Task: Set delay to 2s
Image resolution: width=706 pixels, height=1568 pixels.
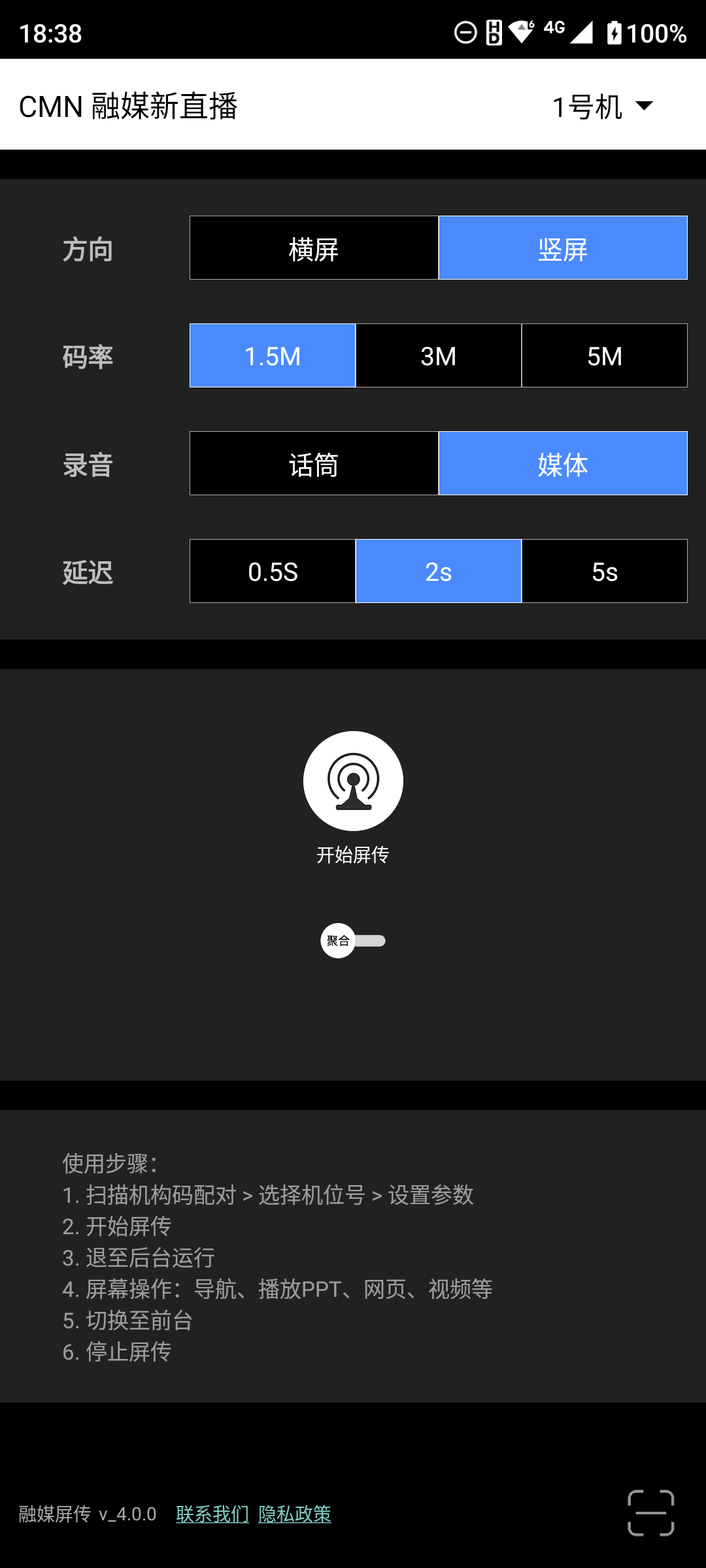Action: (x=438, y=572)
